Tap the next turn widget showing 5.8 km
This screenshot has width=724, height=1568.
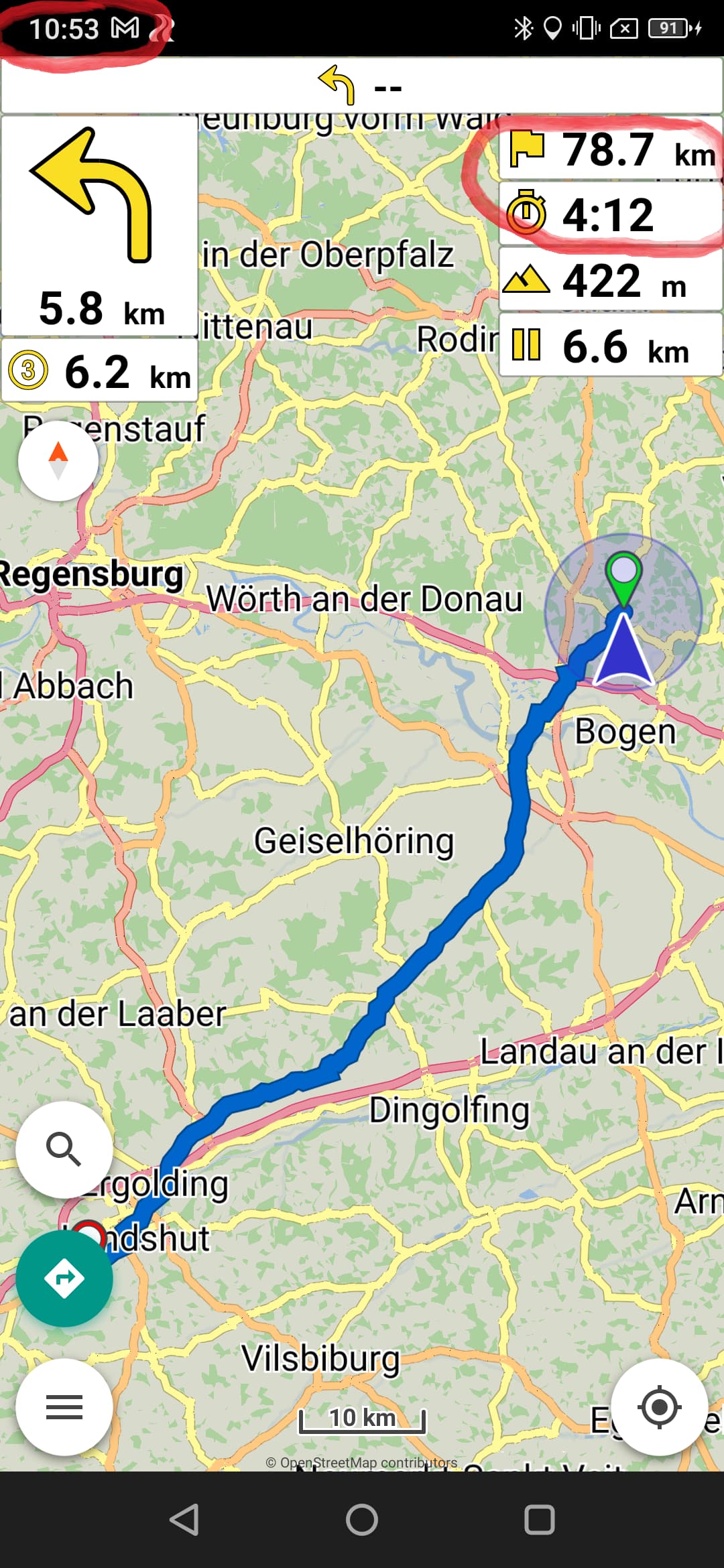coord(100,226)
